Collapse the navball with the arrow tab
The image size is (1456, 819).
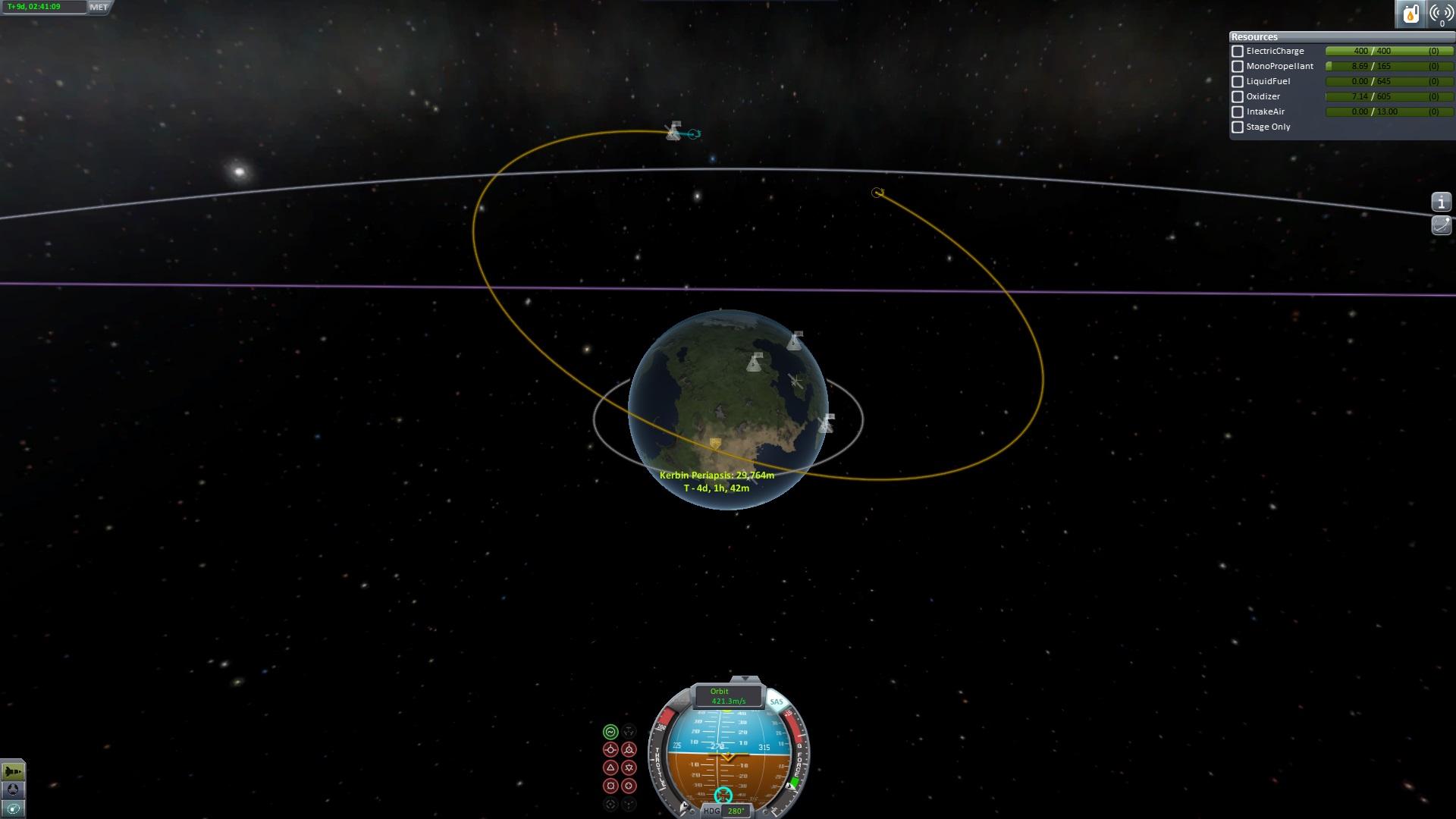coord(745,679)
